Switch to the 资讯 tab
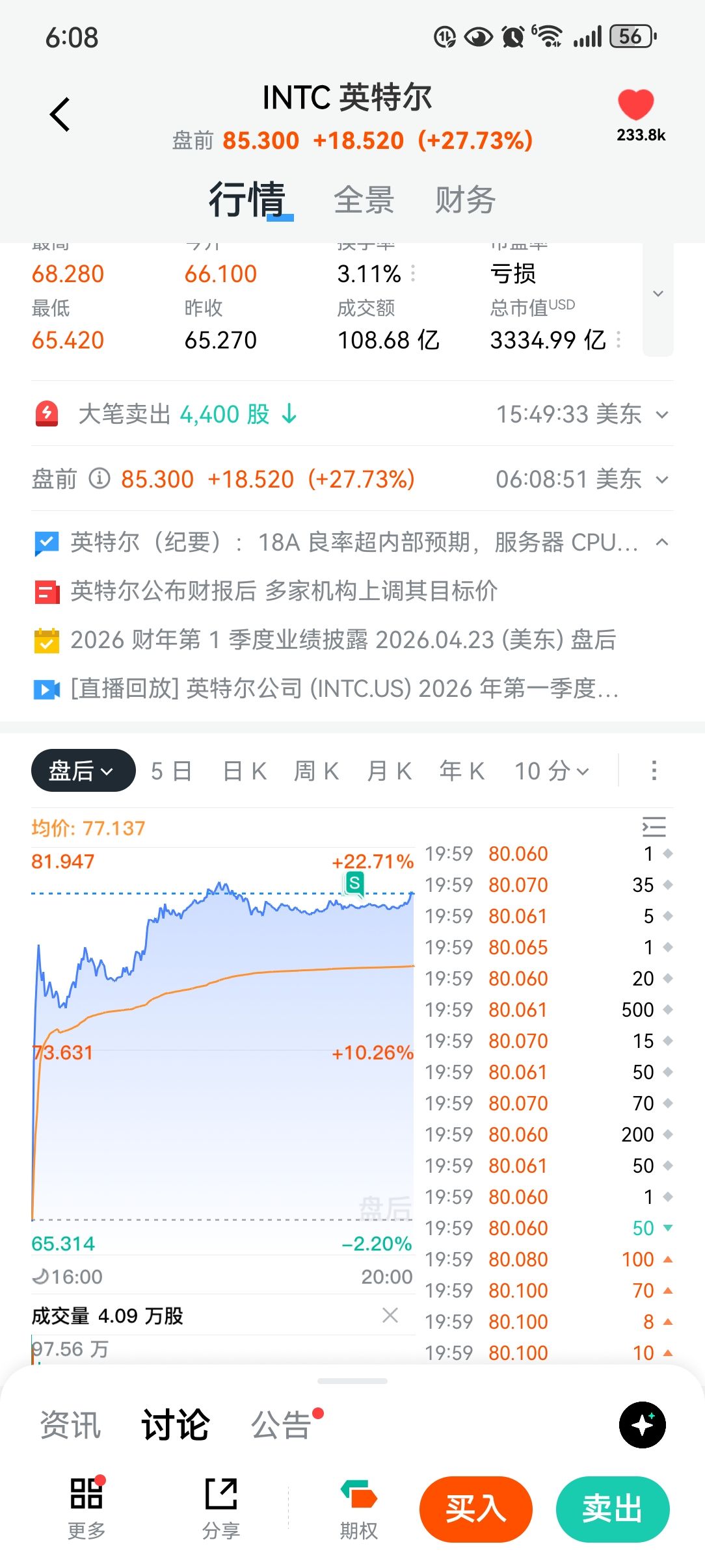The image size is (705, 1568). 70,1425
